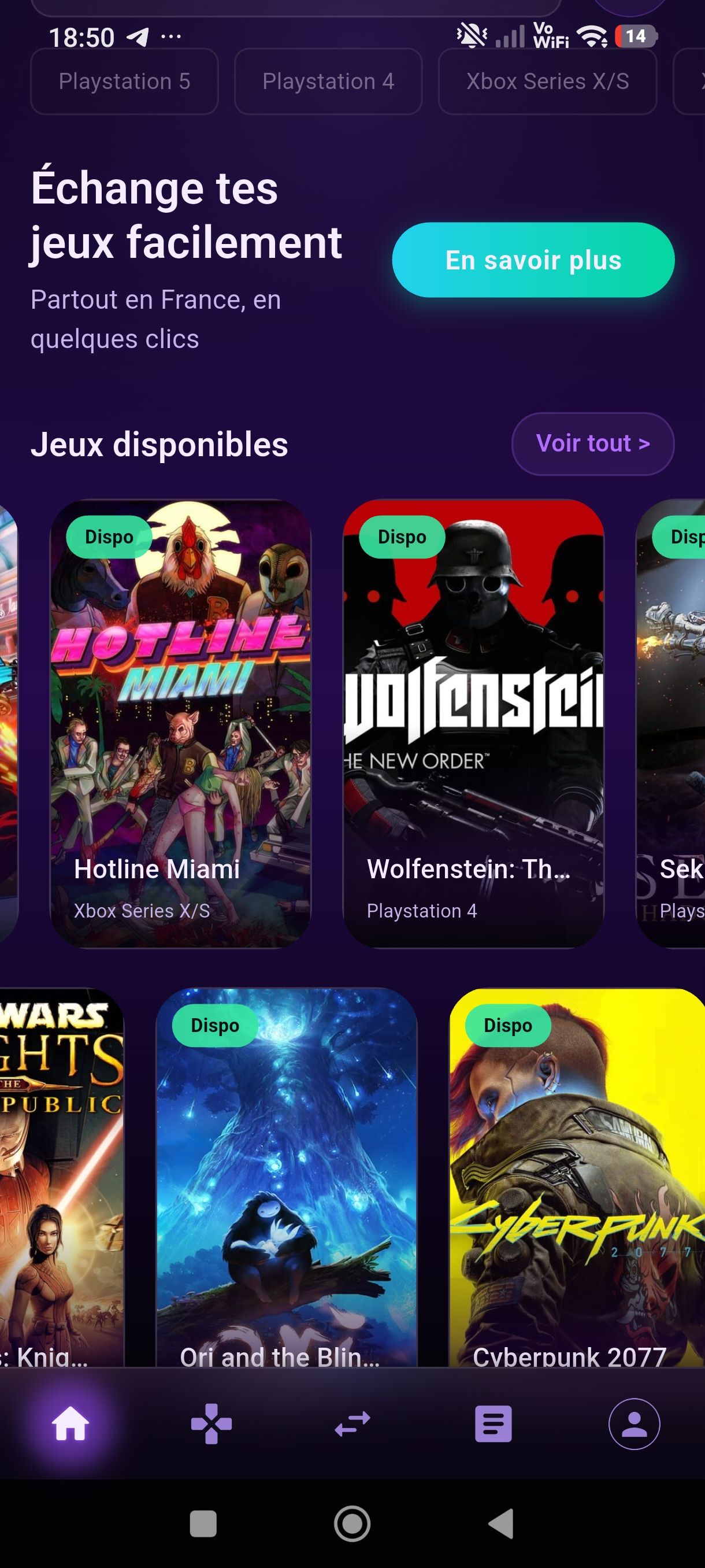Switch to the games controller tab

coord(211,1425)
